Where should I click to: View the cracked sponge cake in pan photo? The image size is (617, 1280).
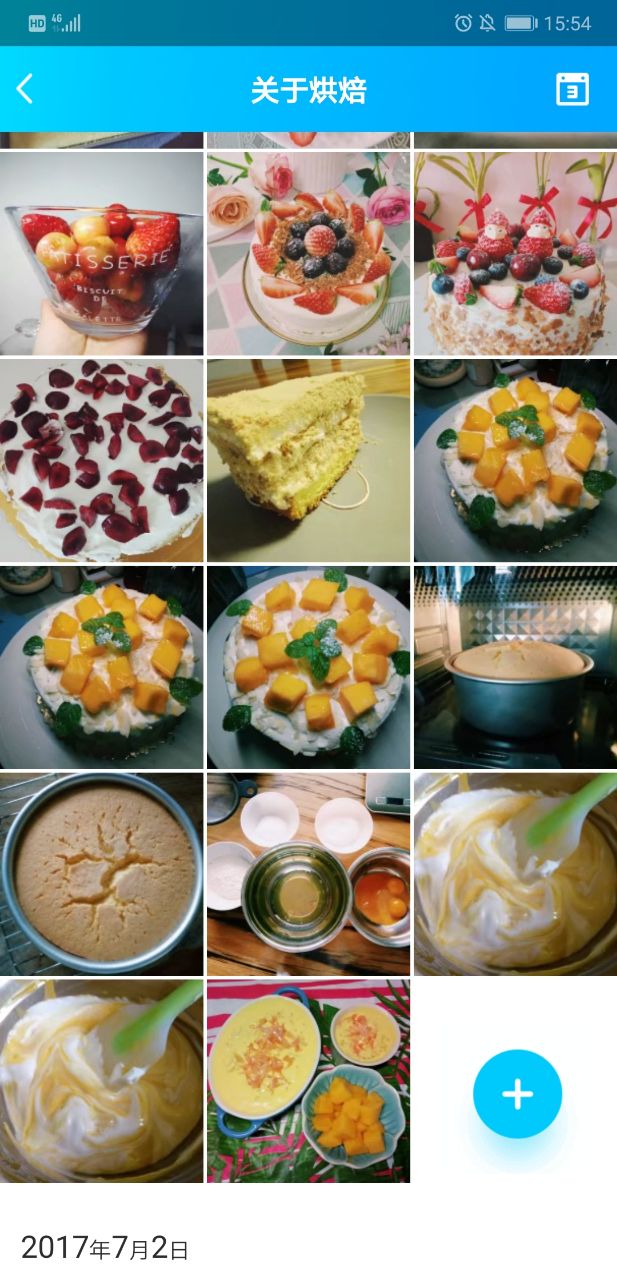[x=101, y=874]
